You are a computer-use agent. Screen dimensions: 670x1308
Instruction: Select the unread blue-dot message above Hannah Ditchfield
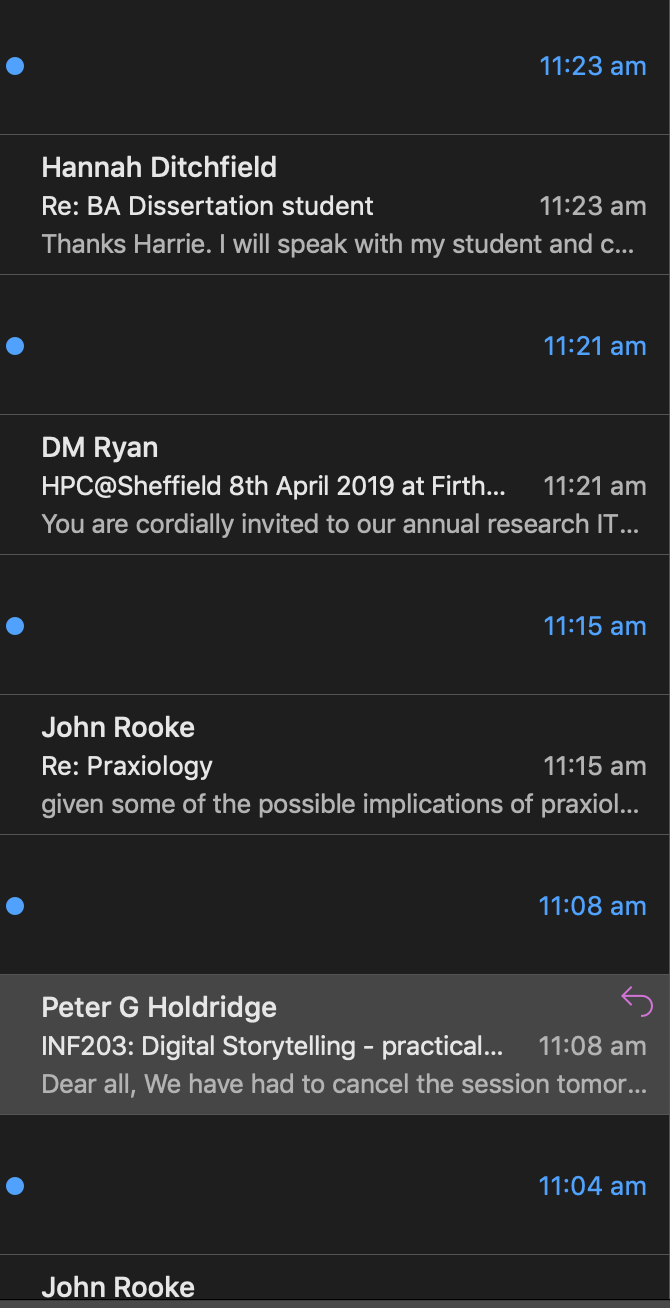tap(335, 67)
